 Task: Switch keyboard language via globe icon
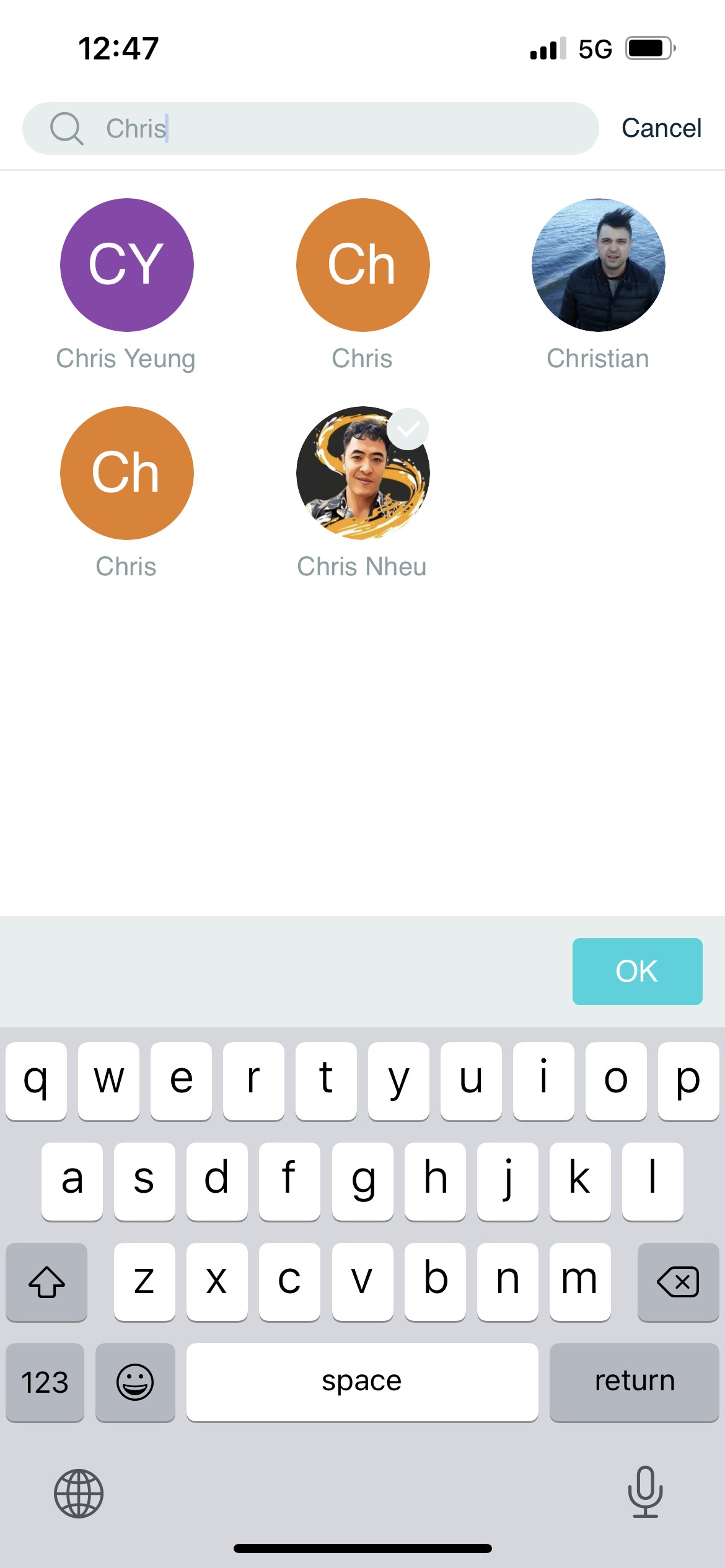point(79,1493)
